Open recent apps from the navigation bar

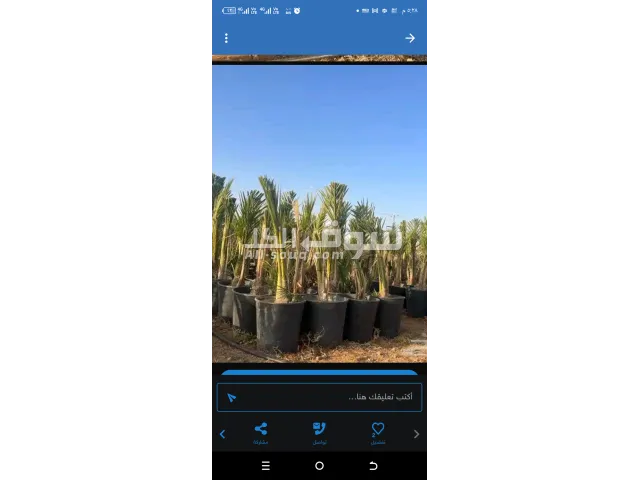coord(265,466)
